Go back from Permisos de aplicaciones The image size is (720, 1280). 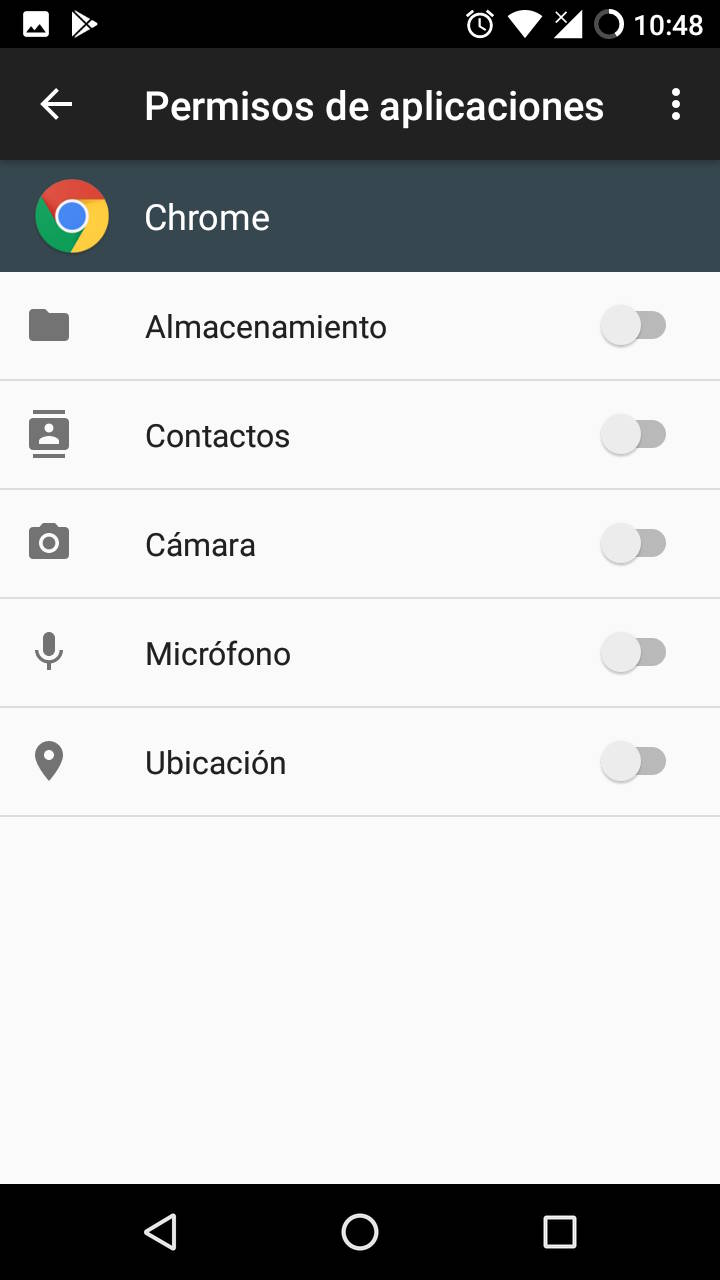coord(56,105)
